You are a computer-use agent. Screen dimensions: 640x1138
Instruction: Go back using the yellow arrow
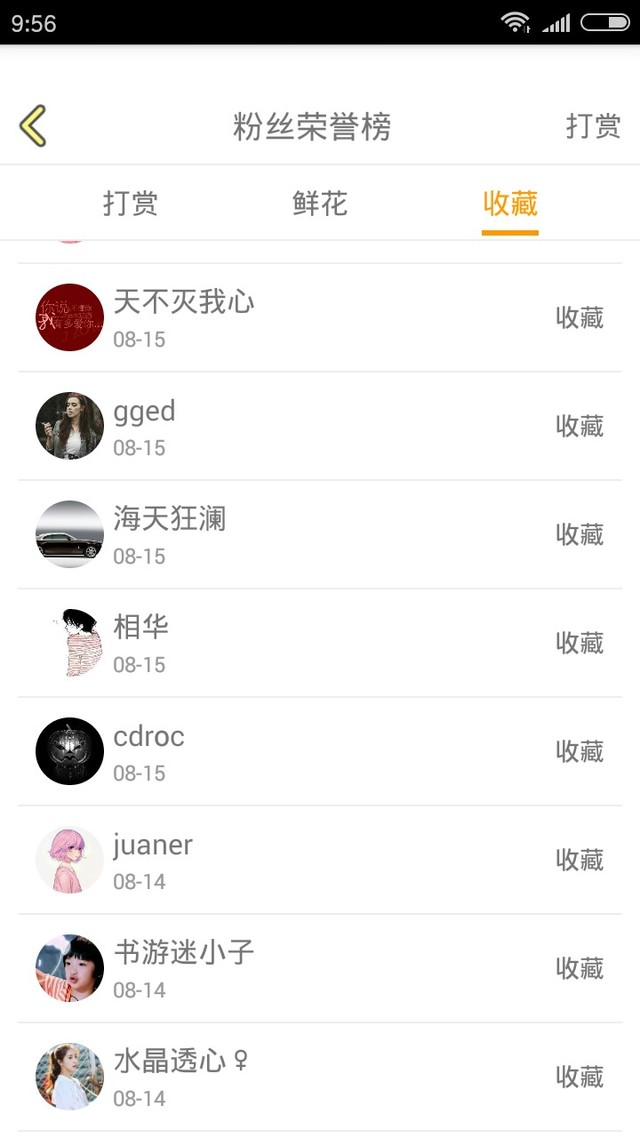33,127
